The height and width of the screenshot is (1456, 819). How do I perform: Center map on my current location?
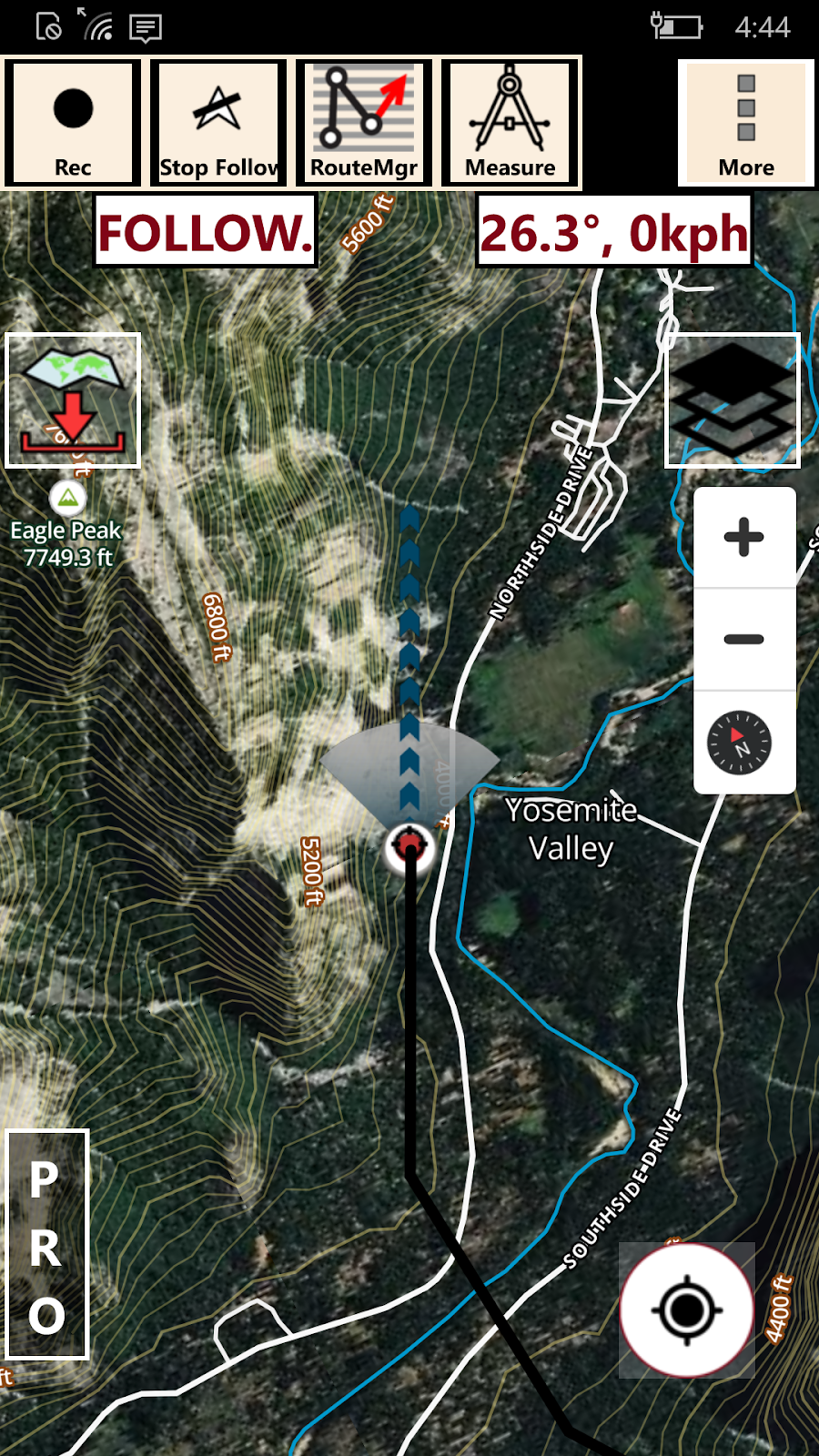pyautogui.click(x=687, y=1310)
